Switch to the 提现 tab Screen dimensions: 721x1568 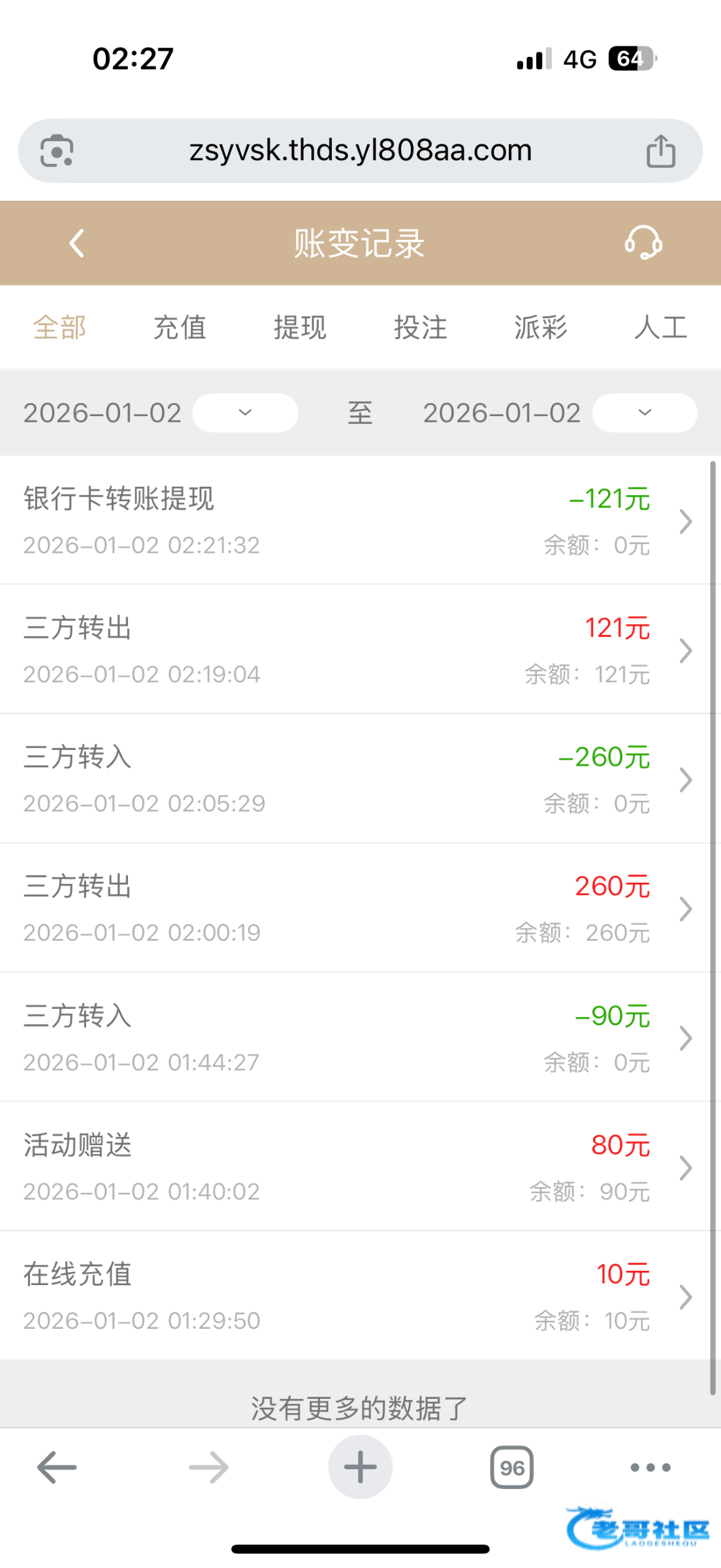coord(300,327)
